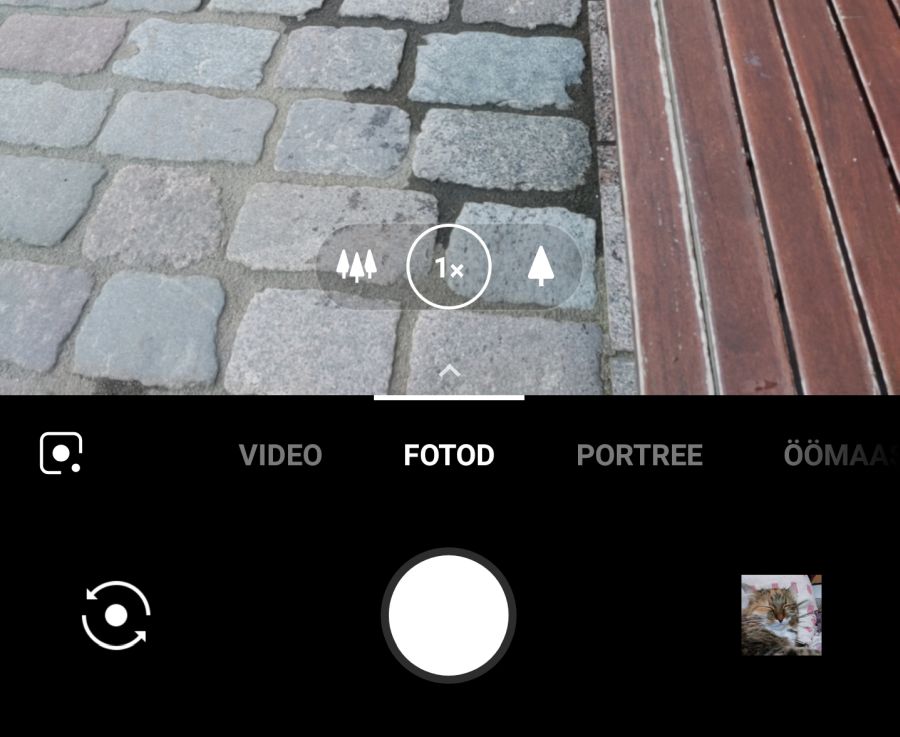
Task: Open the last photo thumbnail of cat
Action: click(x=781, y=615)
